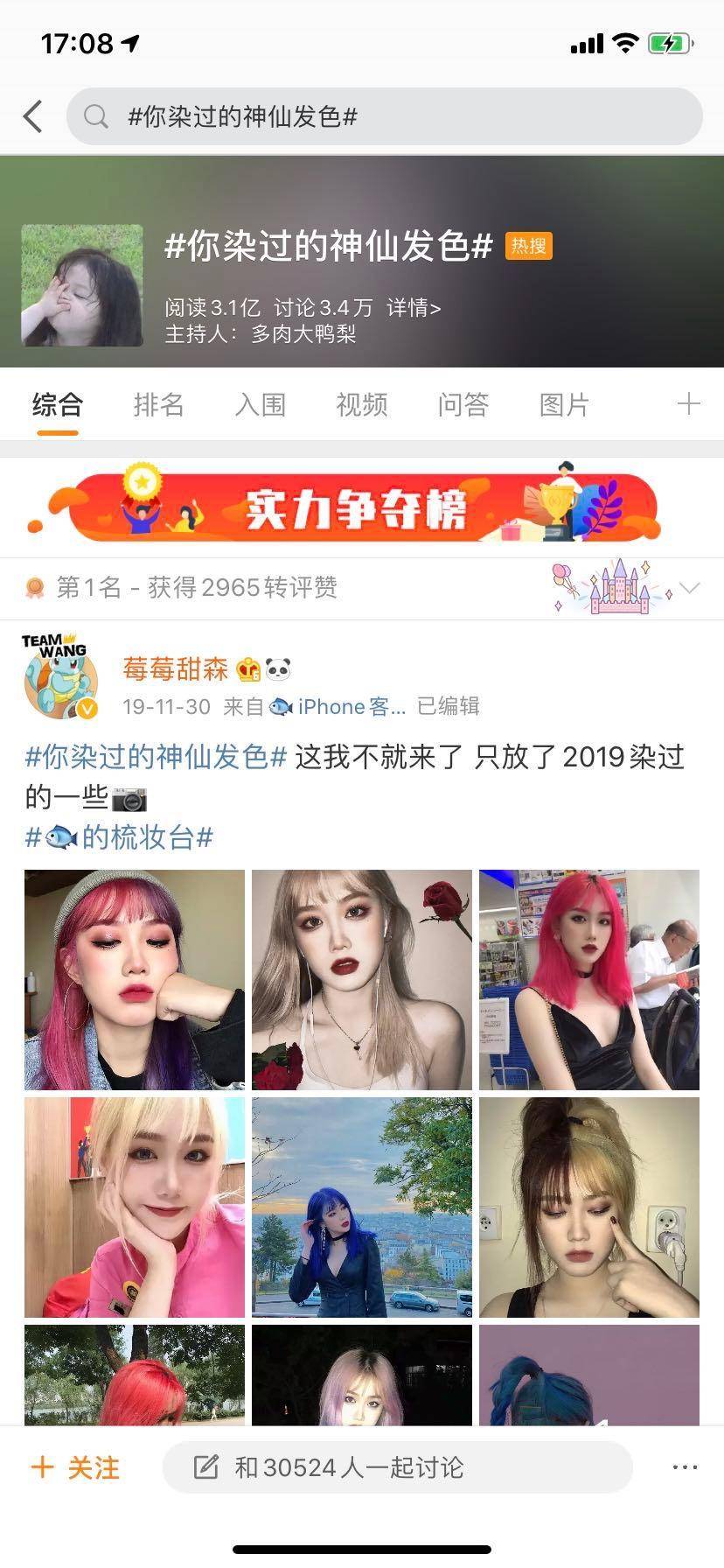
Task: Go back using the top-left arrow
Action: [x=33, y=116]
